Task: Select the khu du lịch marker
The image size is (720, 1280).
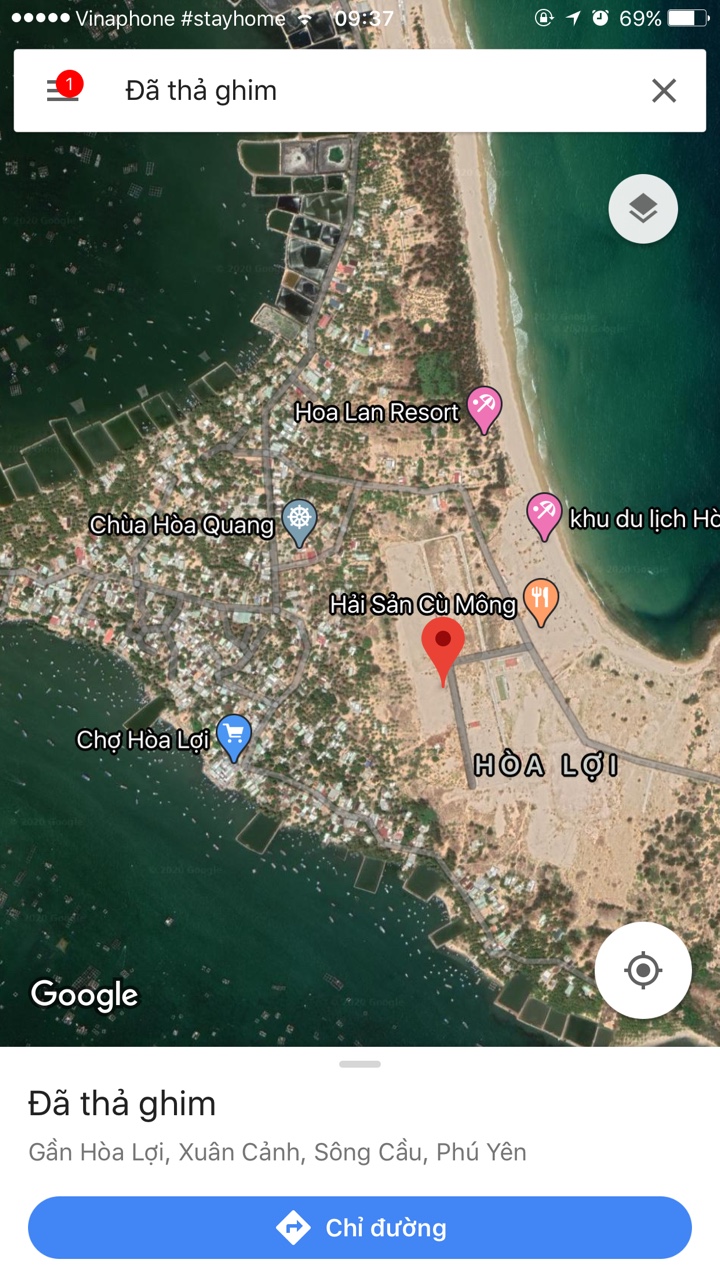Action: coord(544,514)
